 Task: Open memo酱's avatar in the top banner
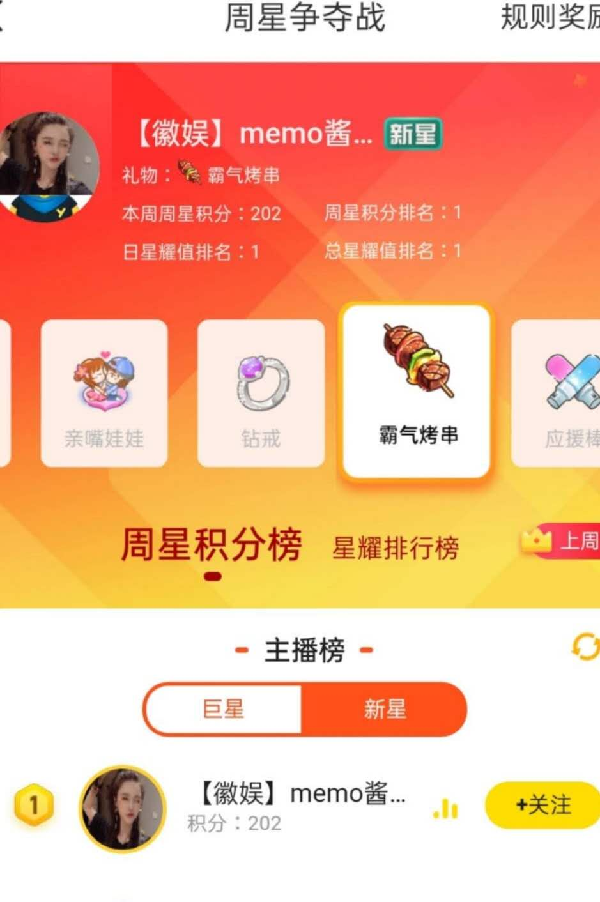pyautogui.click(x=47, y=165)
